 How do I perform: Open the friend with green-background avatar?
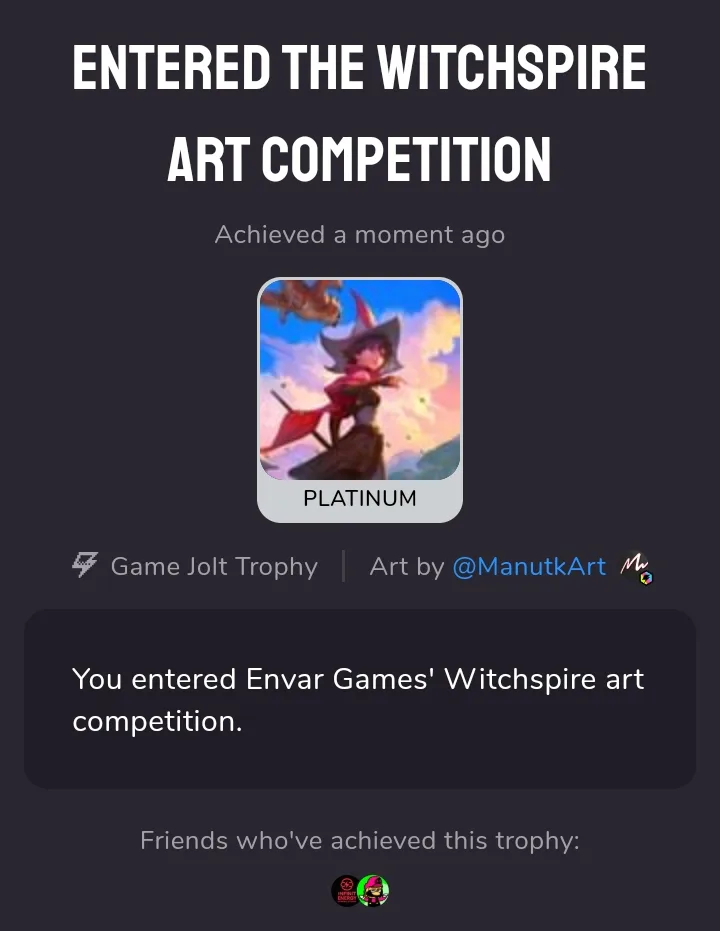pyautogui.click(x=374, y=890)
